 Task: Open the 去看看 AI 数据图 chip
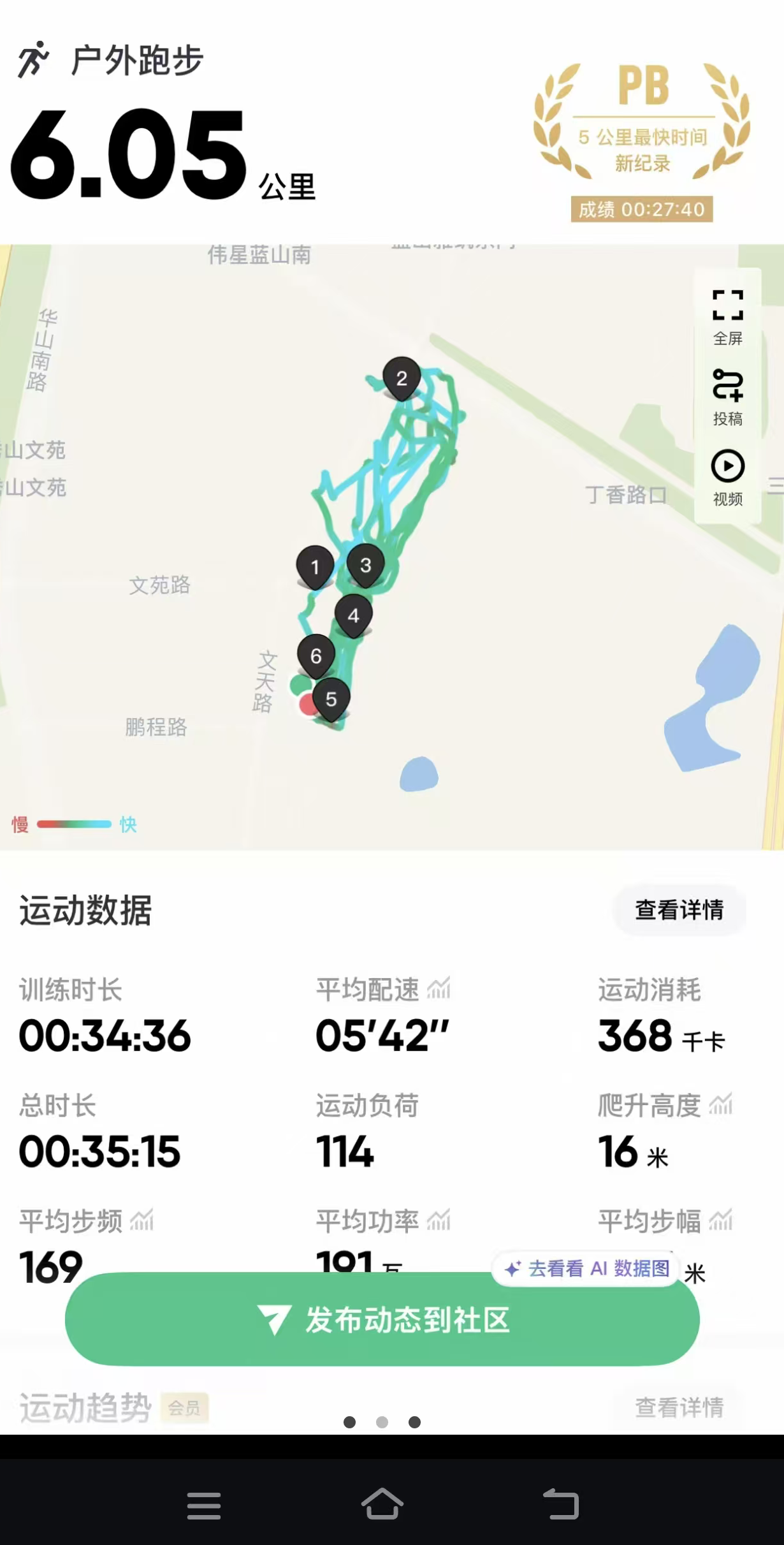point(586,1268)
